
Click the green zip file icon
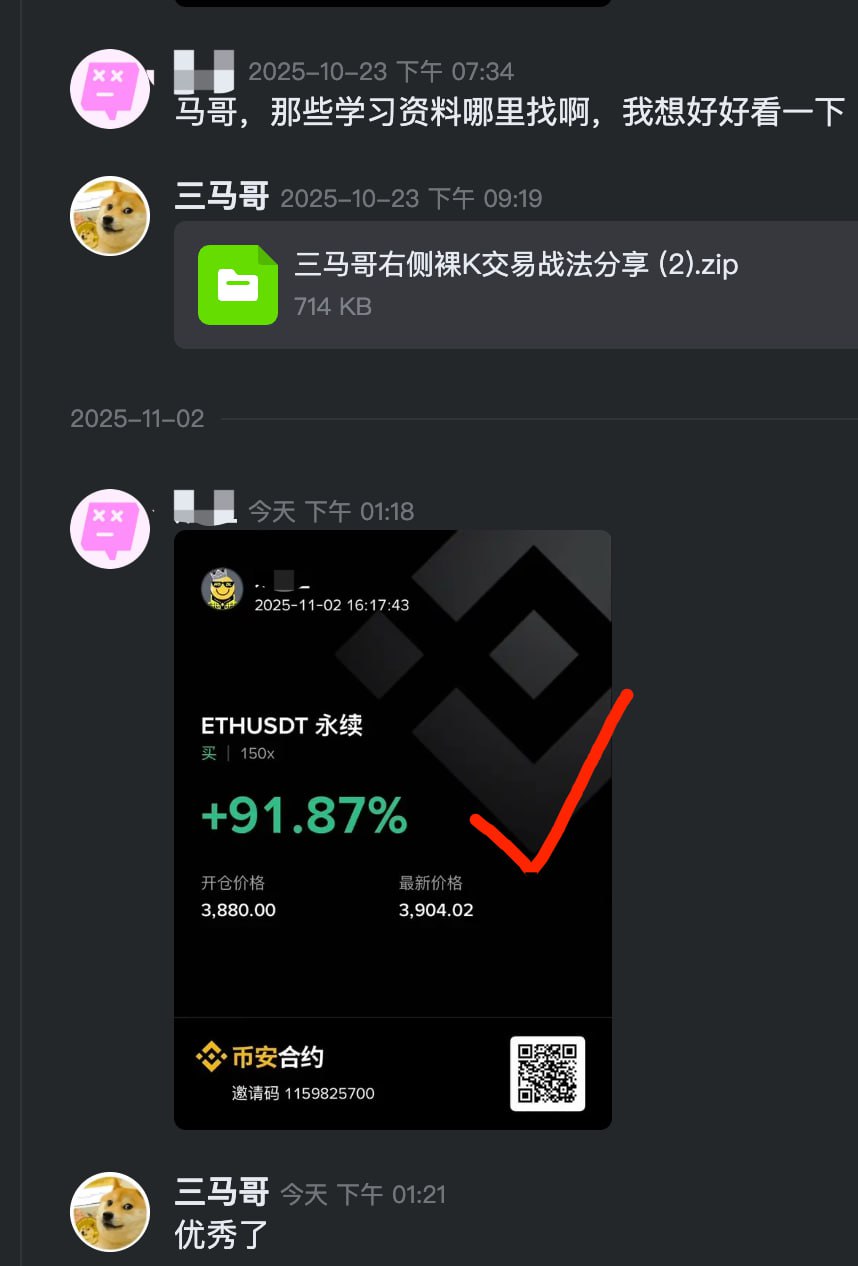point(238,285)
